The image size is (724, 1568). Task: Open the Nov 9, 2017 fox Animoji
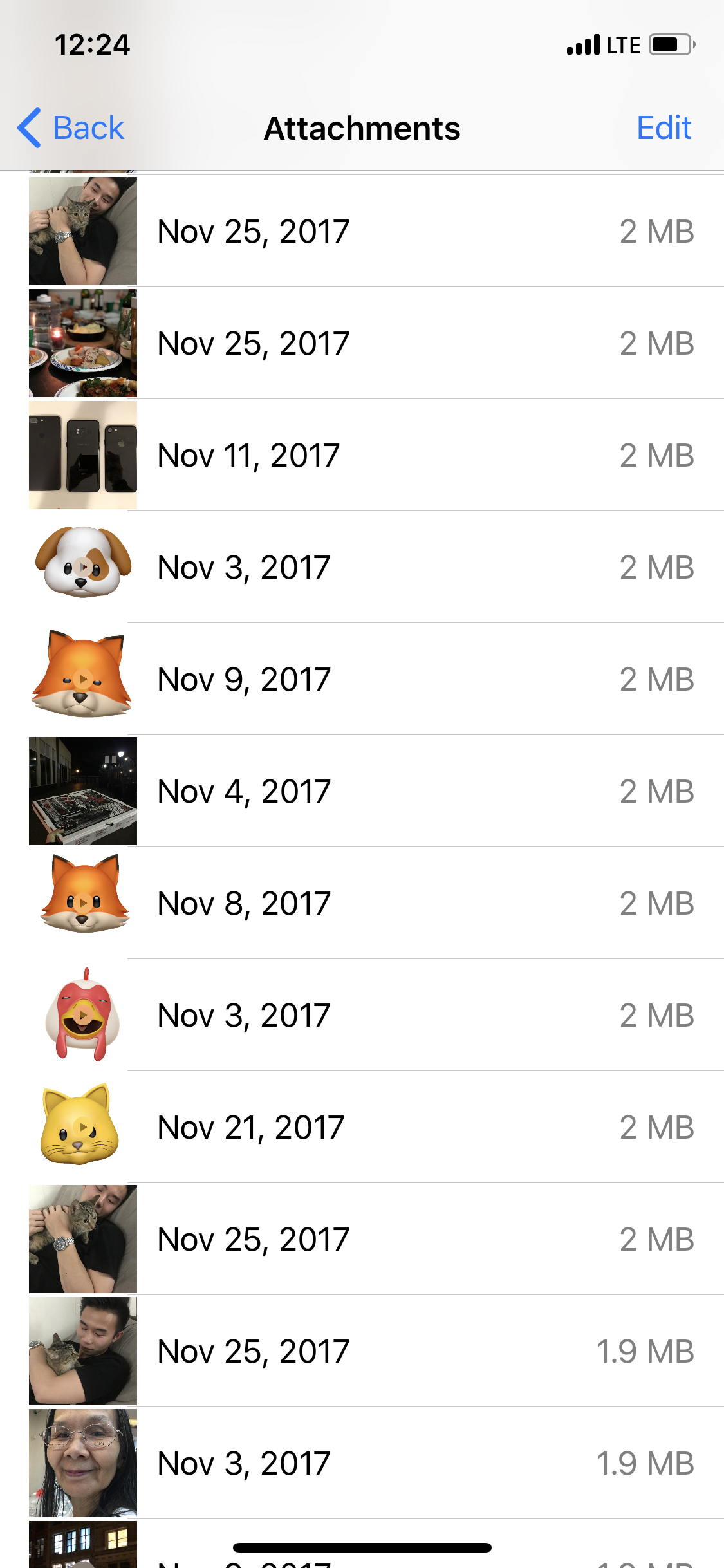[x=362, y=679]
